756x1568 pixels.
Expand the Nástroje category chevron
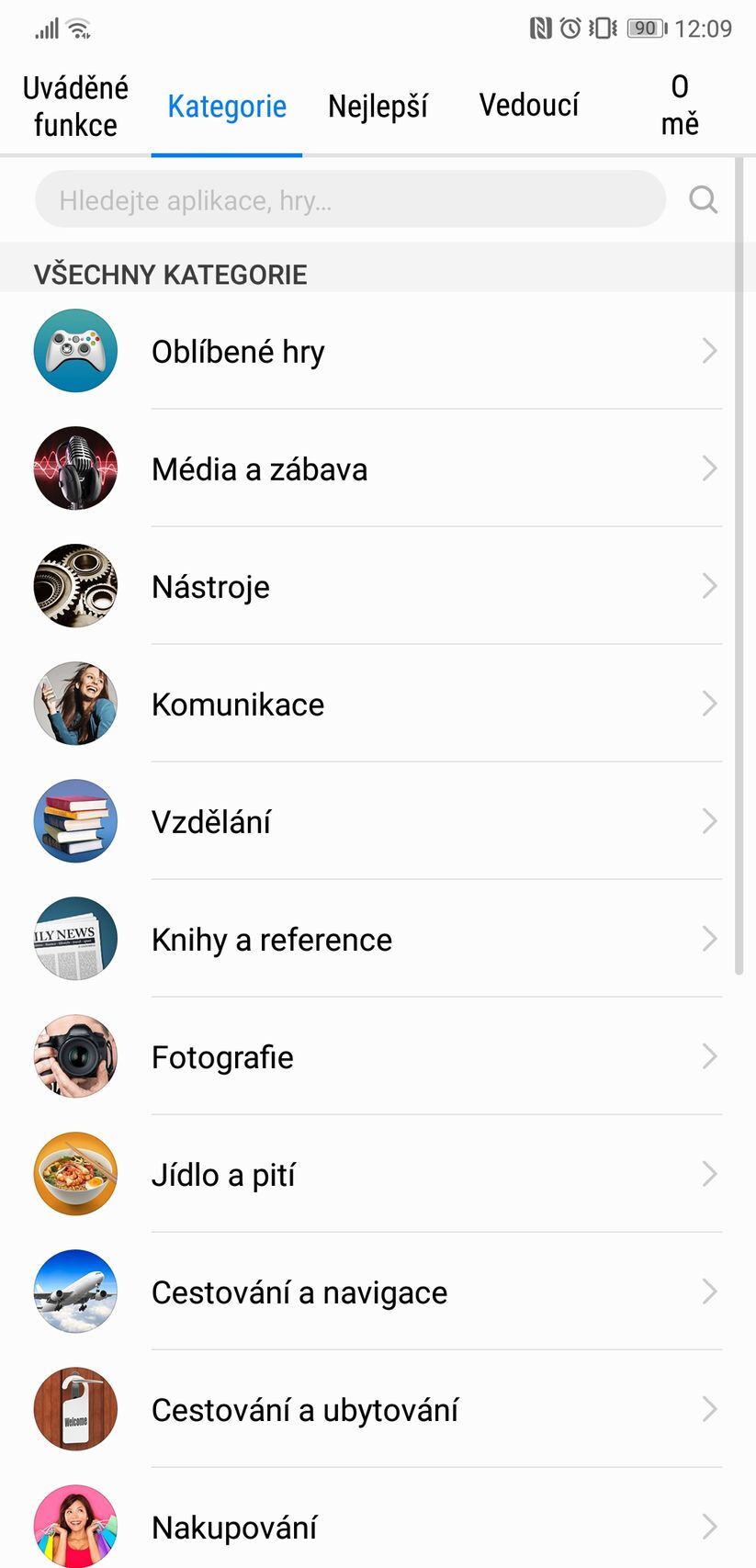click(x=708, y=586)
